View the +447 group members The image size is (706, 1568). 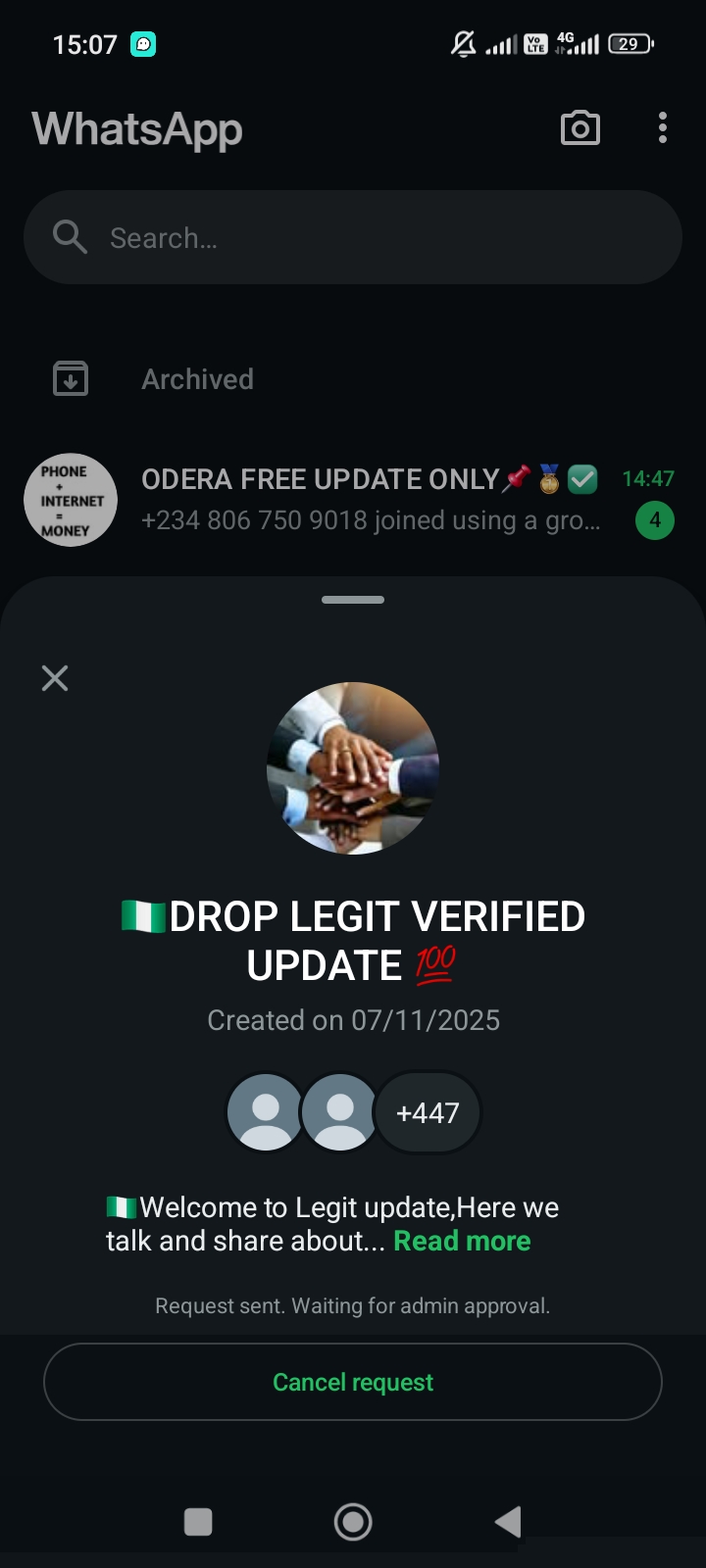pyautogui.click(x=428, y=1113)
